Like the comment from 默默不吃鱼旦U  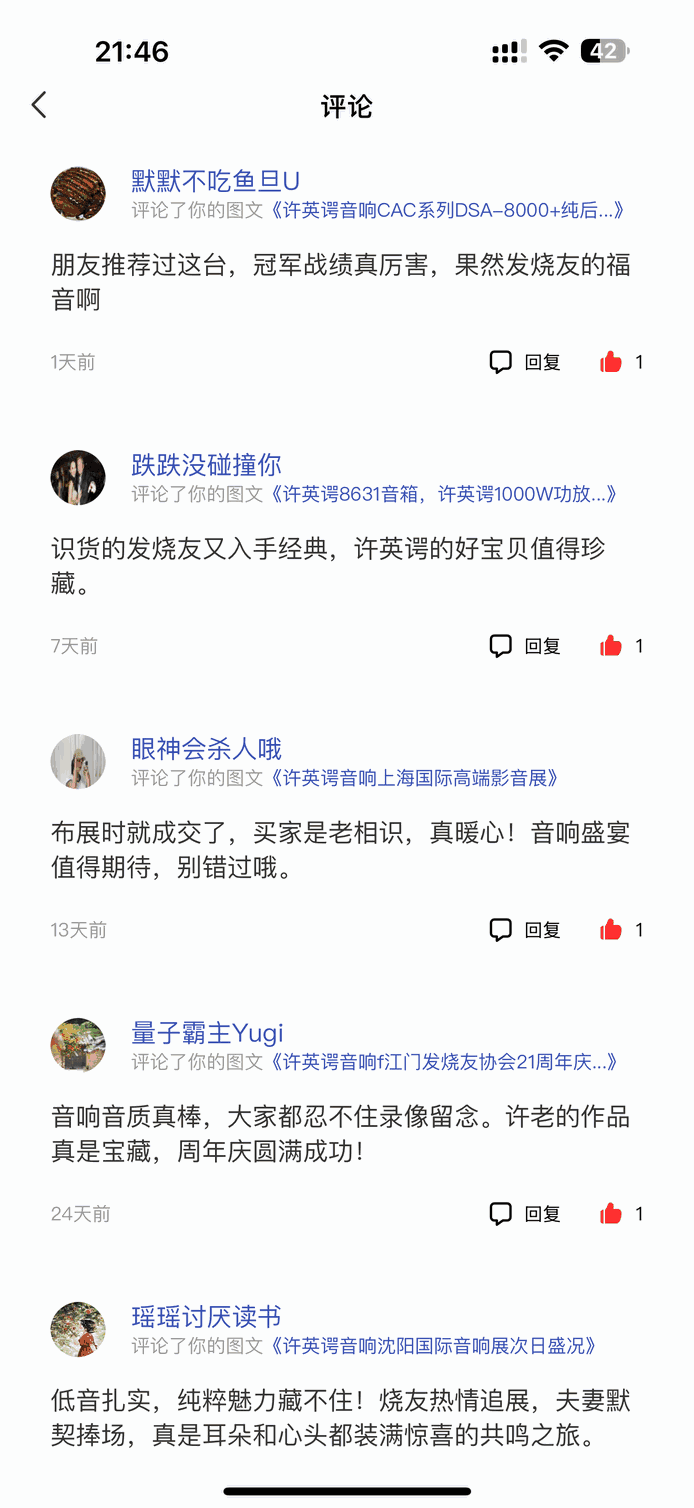point(611,362)
